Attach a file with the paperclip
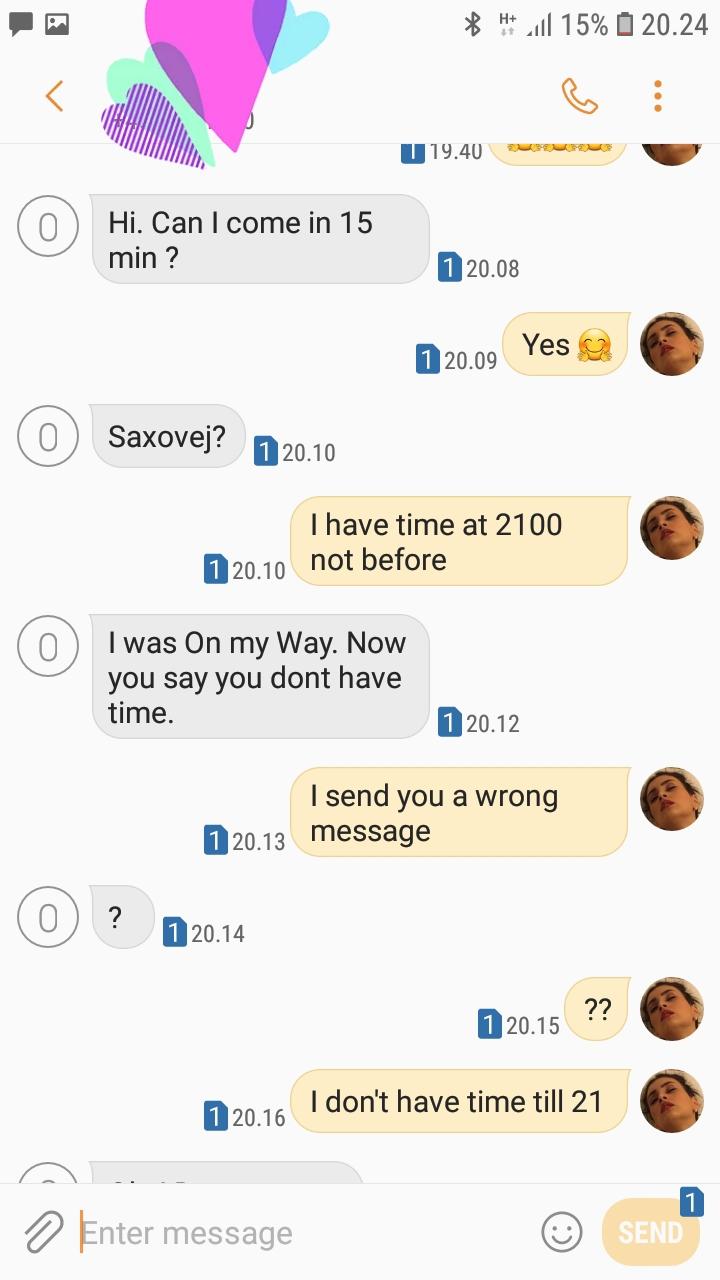The image size is (720, 1280). (x=43, y=1232)
